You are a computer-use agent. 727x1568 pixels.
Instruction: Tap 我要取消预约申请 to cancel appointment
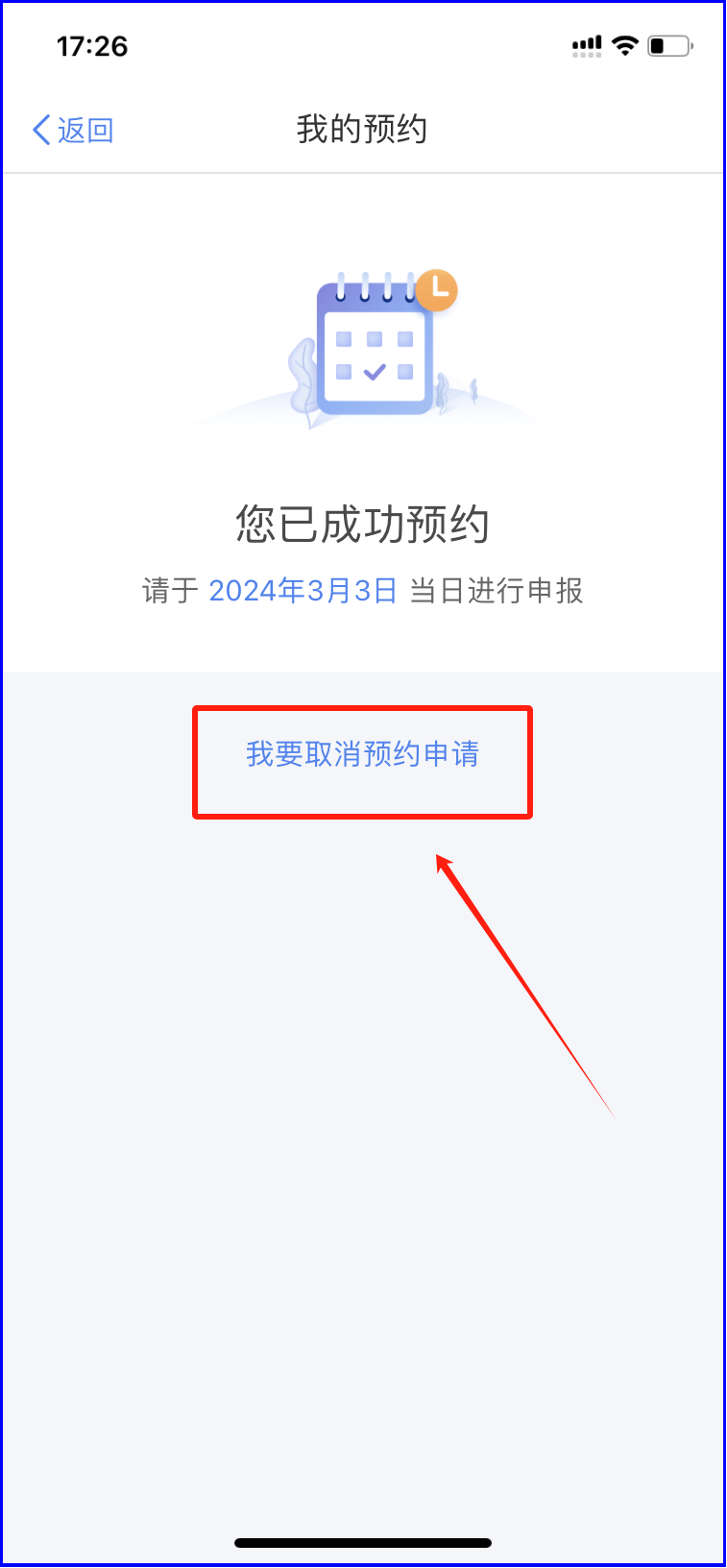[362, 755]
